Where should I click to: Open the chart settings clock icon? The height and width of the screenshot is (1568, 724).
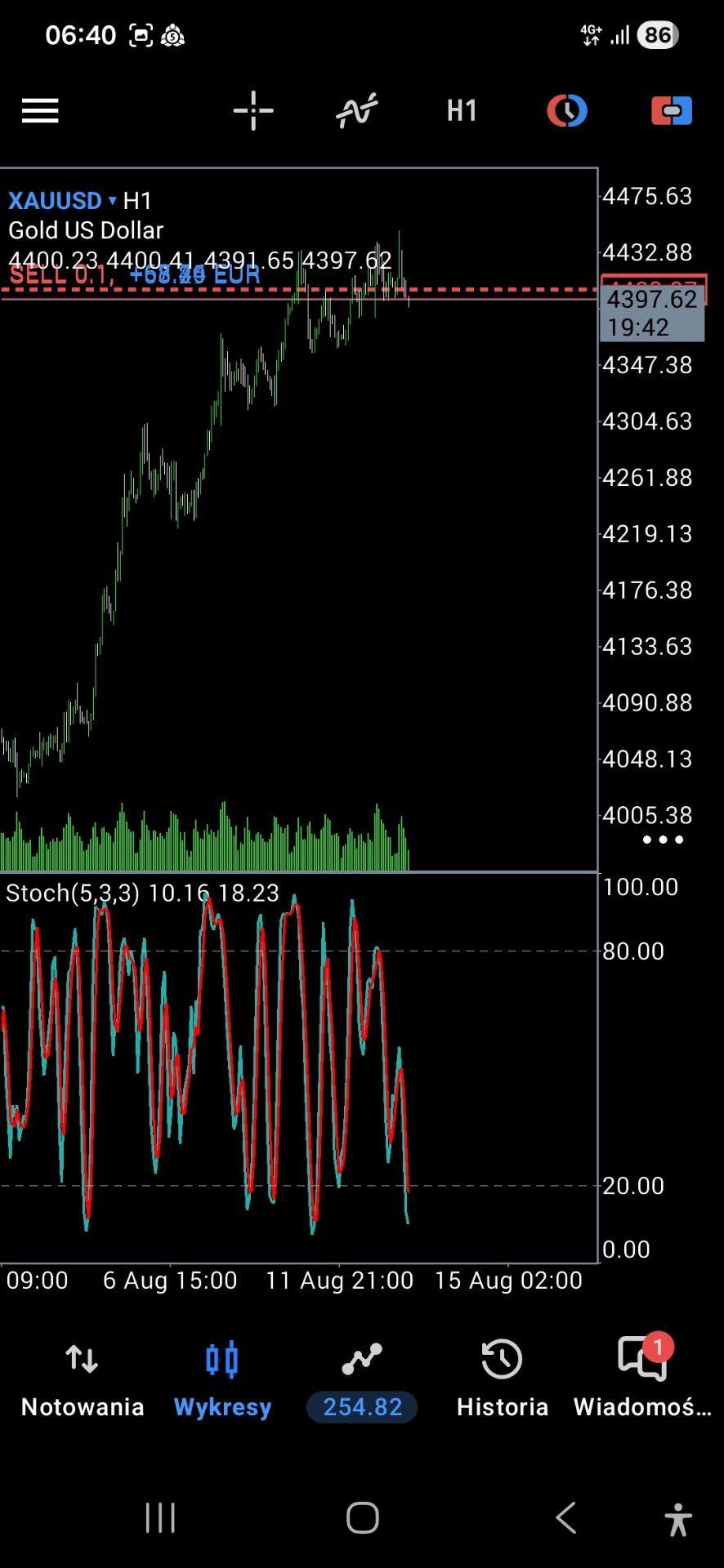click(x=567, y=110)
